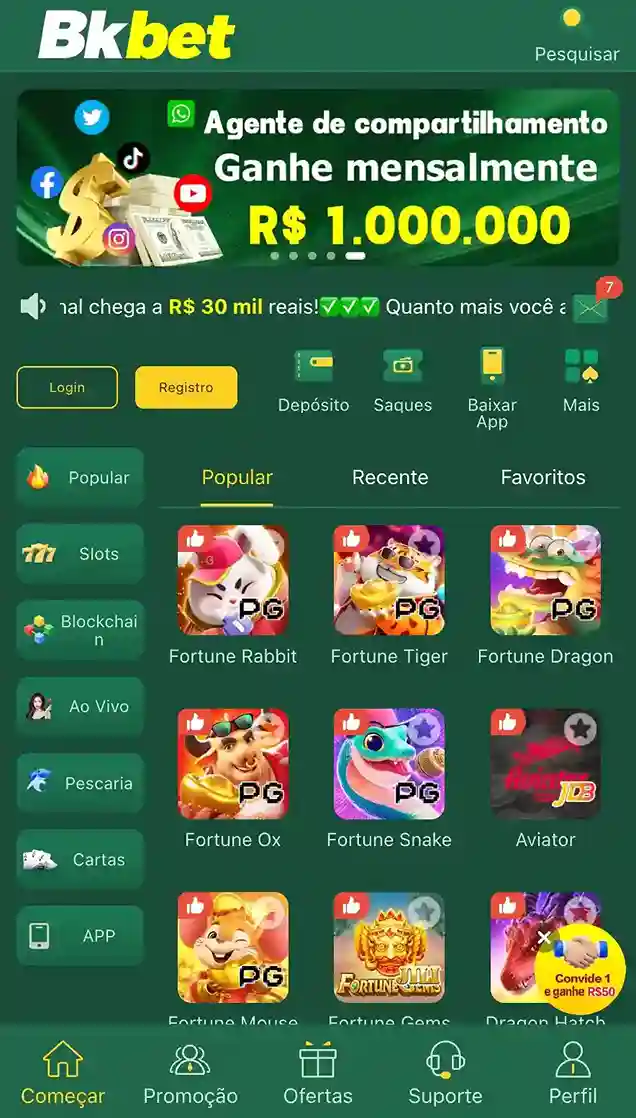636x1118 pixels.
Task: Tap the Login button
Action: pos(67,387)
